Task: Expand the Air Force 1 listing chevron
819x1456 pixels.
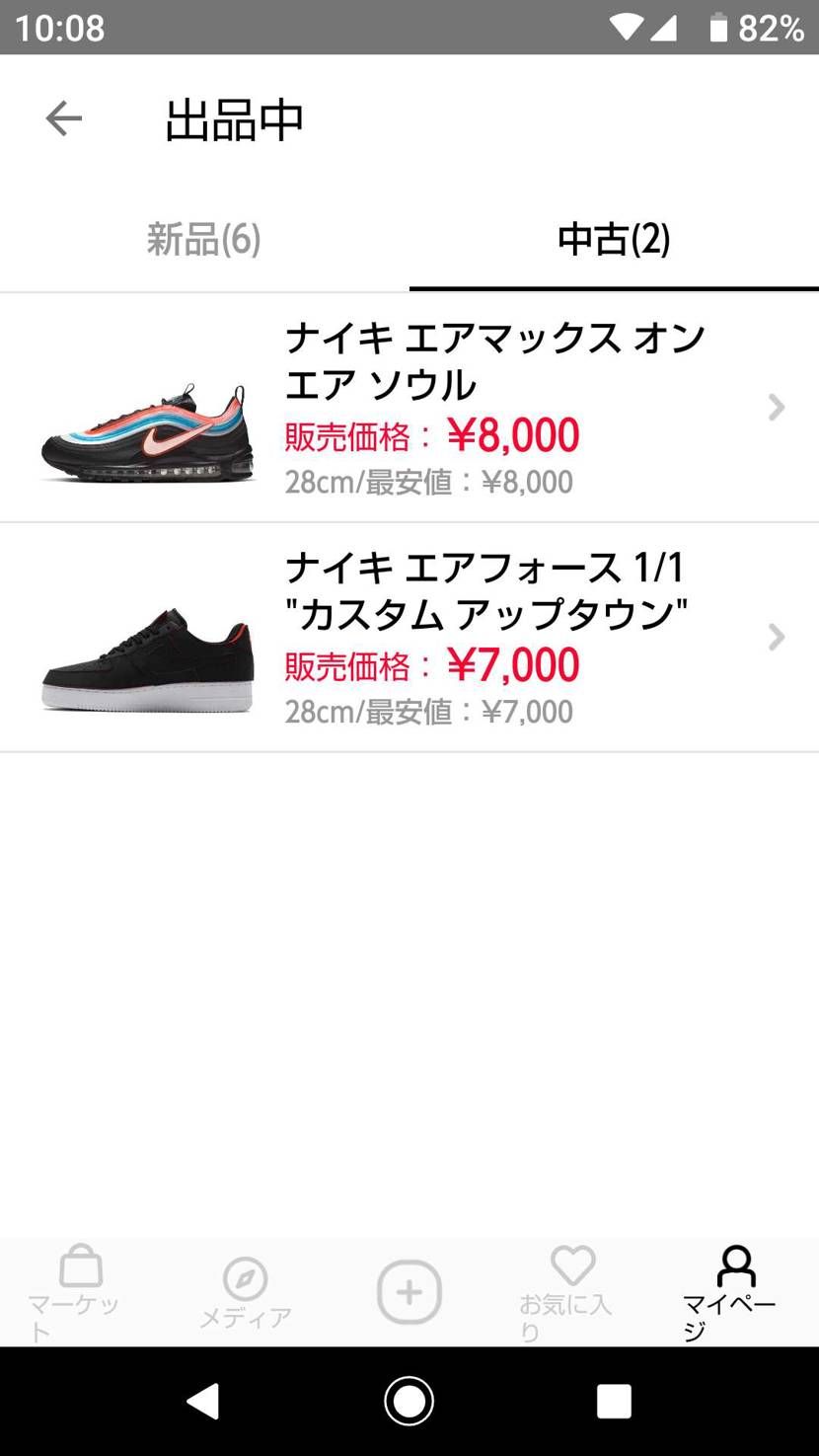Action: coord(776,637)
